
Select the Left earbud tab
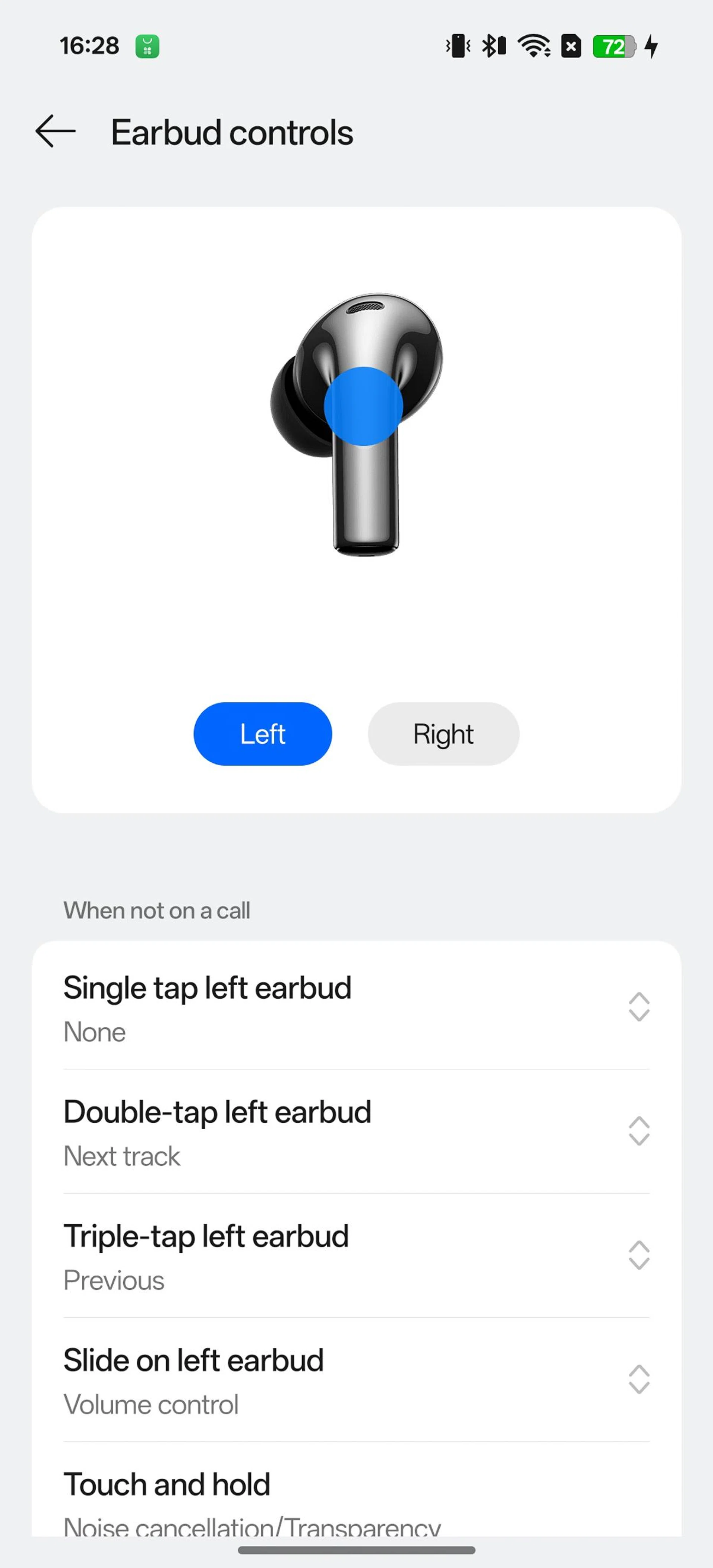click(x=262, y=733)
